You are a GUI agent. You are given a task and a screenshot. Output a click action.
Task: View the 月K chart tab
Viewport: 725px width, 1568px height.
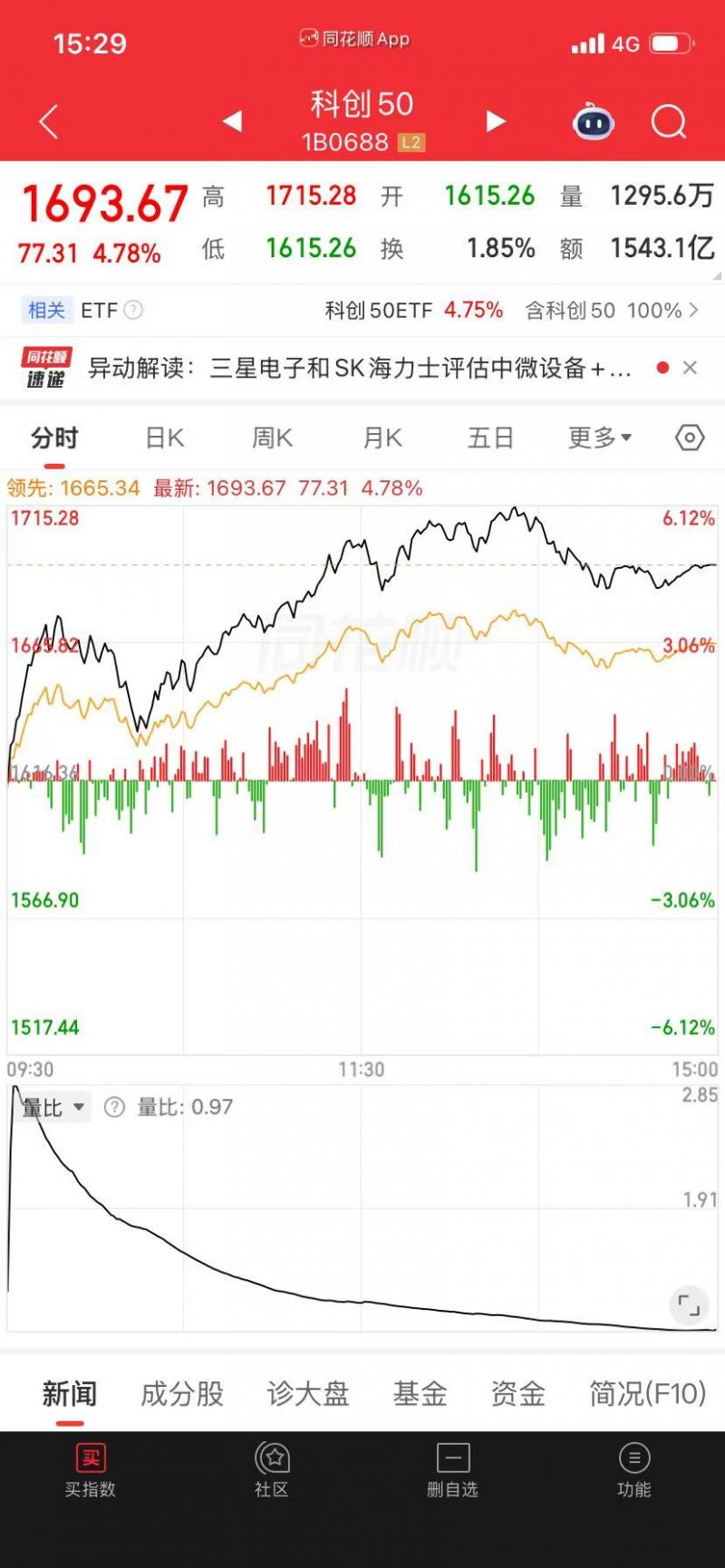click(382, 438)
